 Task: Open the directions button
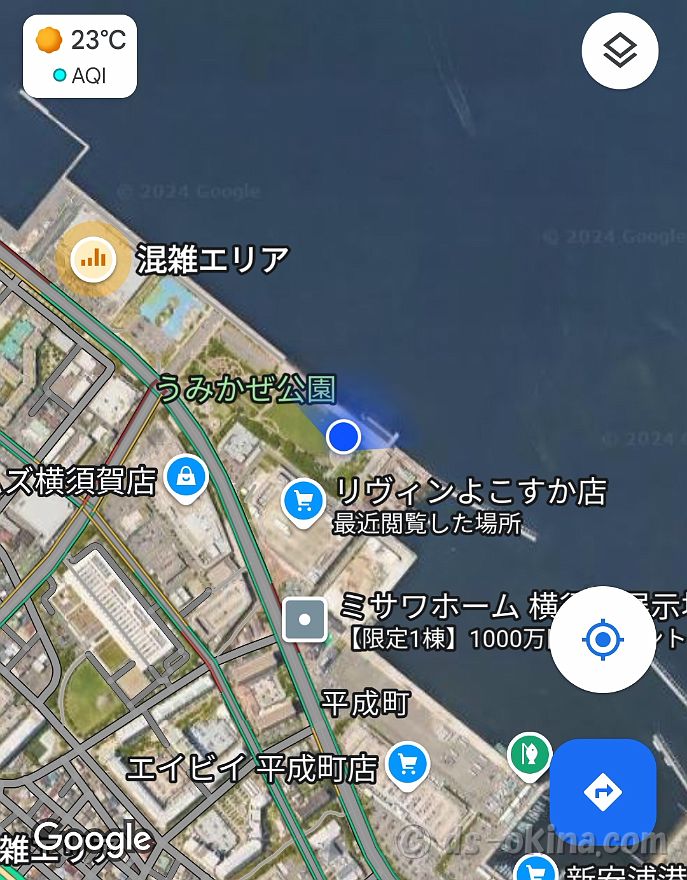[602, 792]
